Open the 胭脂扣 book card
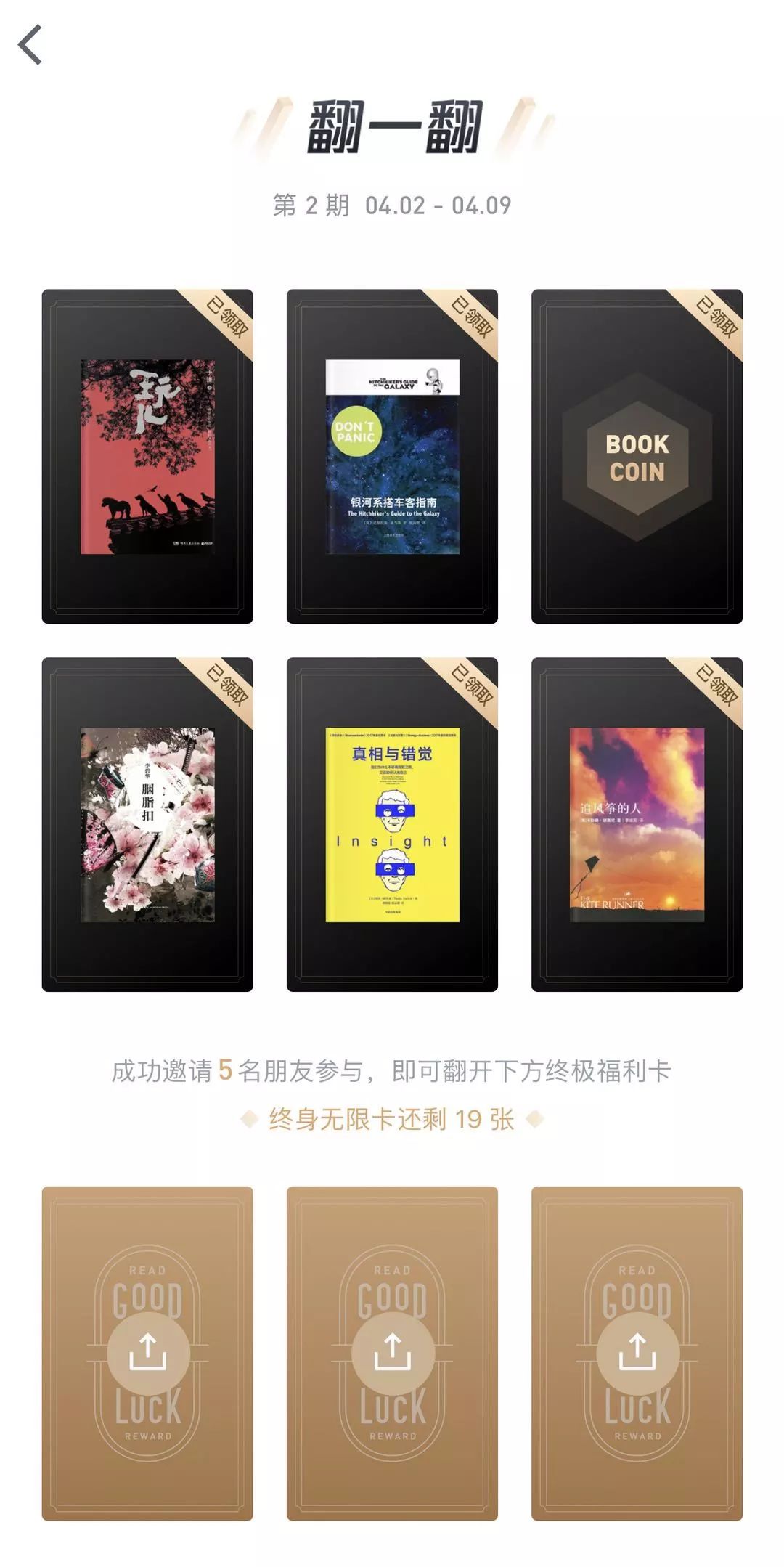784x1567 pixels. [x=147, y=825]
